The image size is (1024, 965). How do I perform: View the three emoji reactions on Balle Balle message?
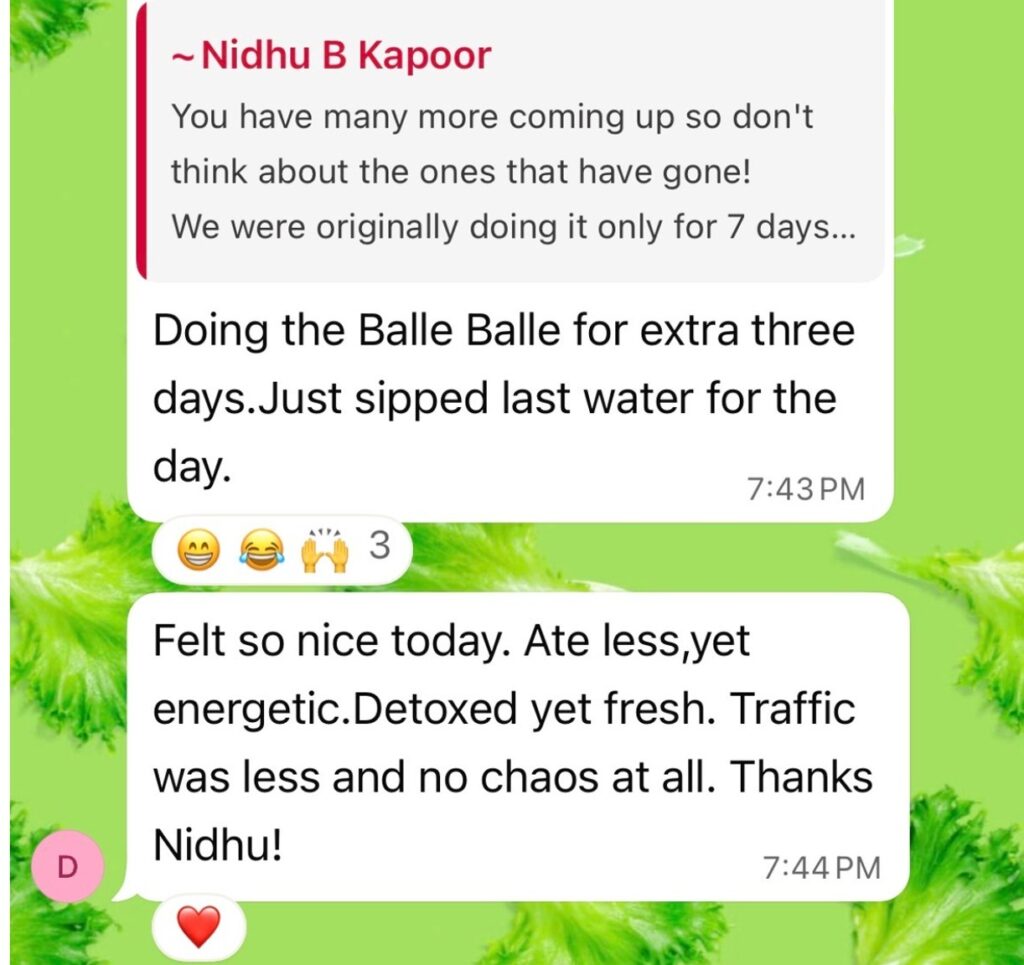click(280, 549)
